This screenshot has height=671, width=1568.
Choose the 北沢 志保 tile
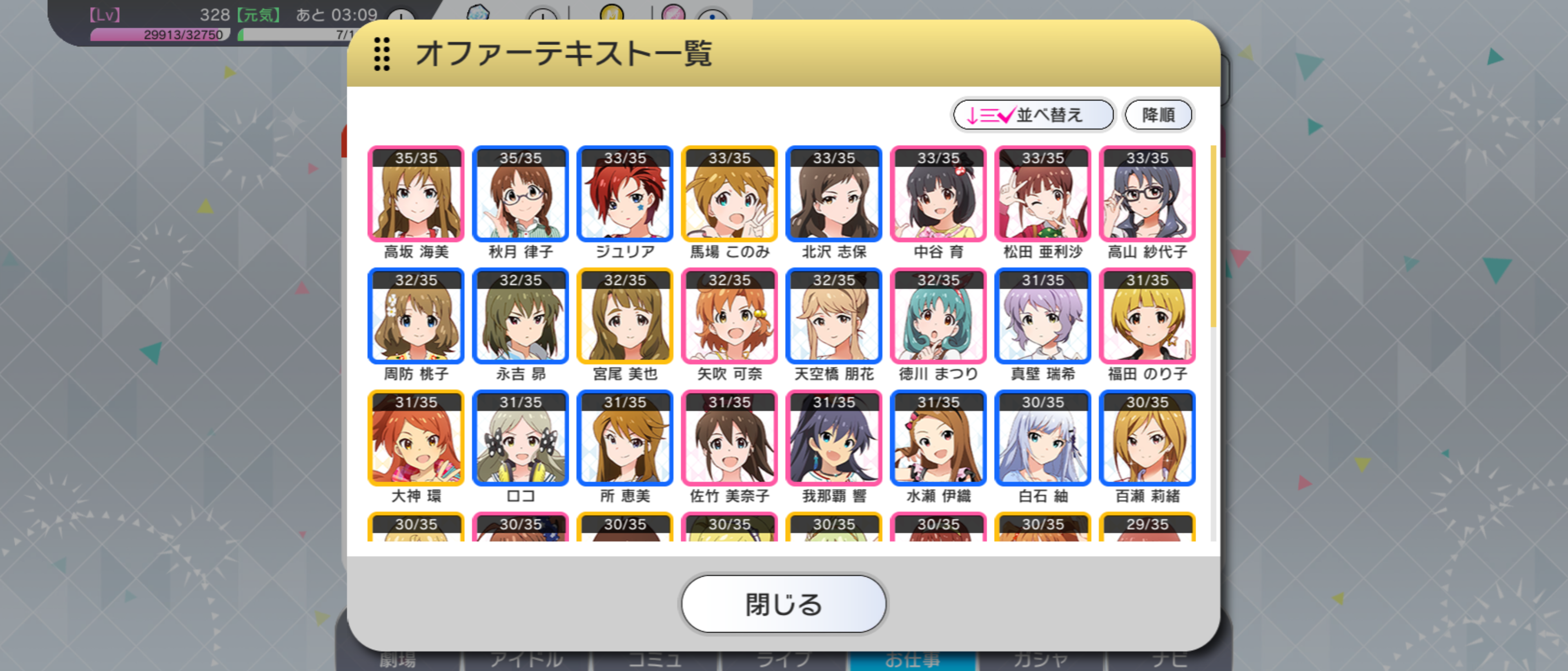834,195
